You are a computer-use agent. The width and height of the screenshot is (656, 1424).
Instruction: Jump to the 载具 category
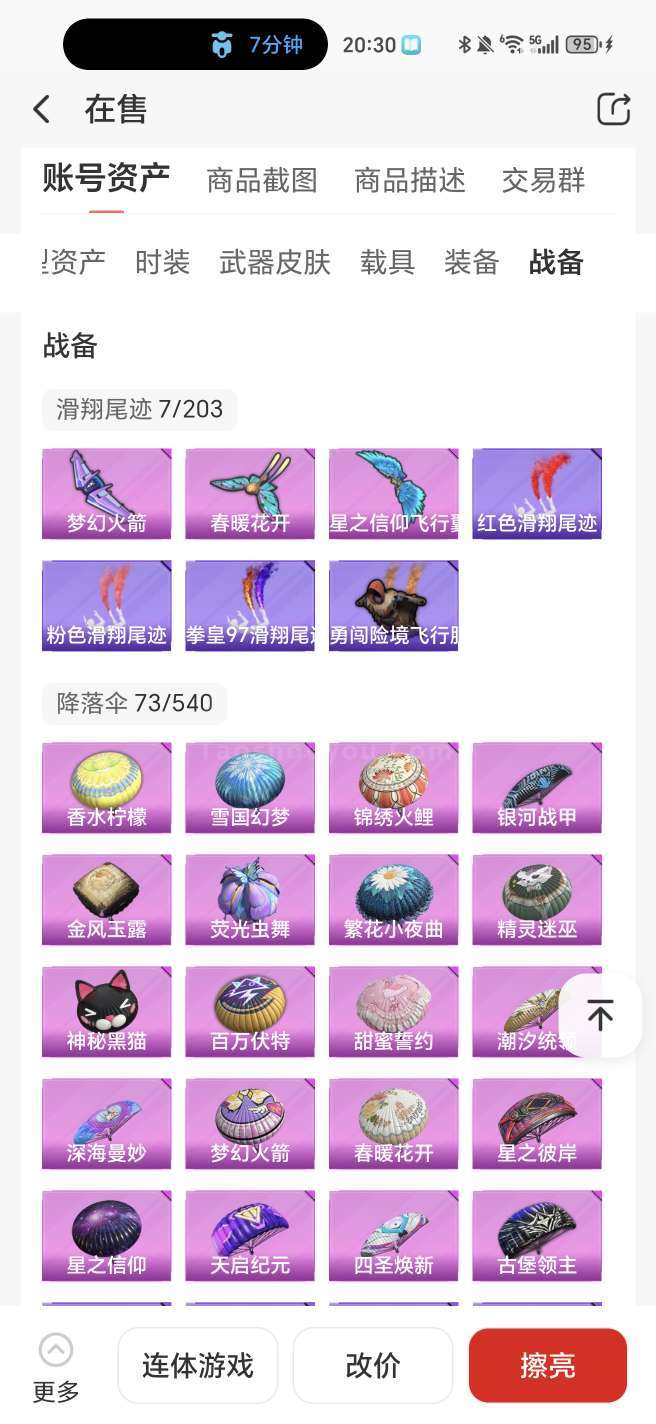387,263
